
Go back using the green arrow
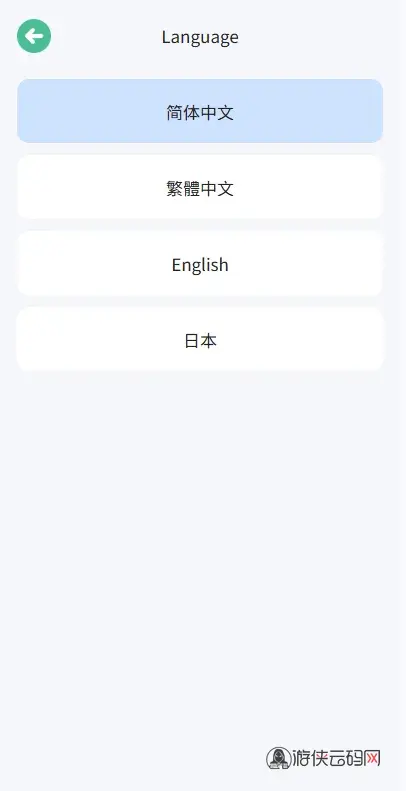point(34,36)
